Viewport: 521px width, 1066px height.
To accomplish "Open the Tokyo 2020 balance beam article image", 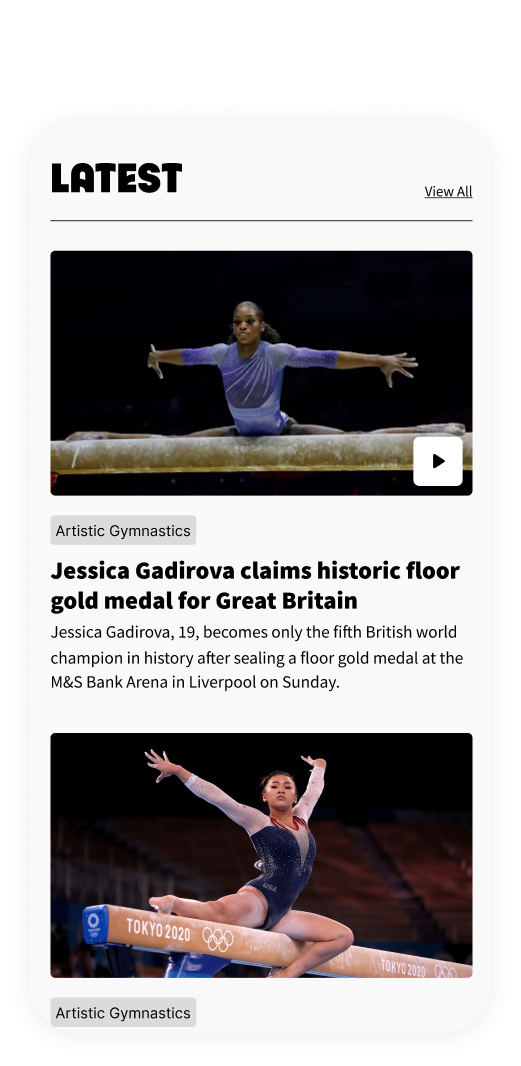I will (261, 855).
